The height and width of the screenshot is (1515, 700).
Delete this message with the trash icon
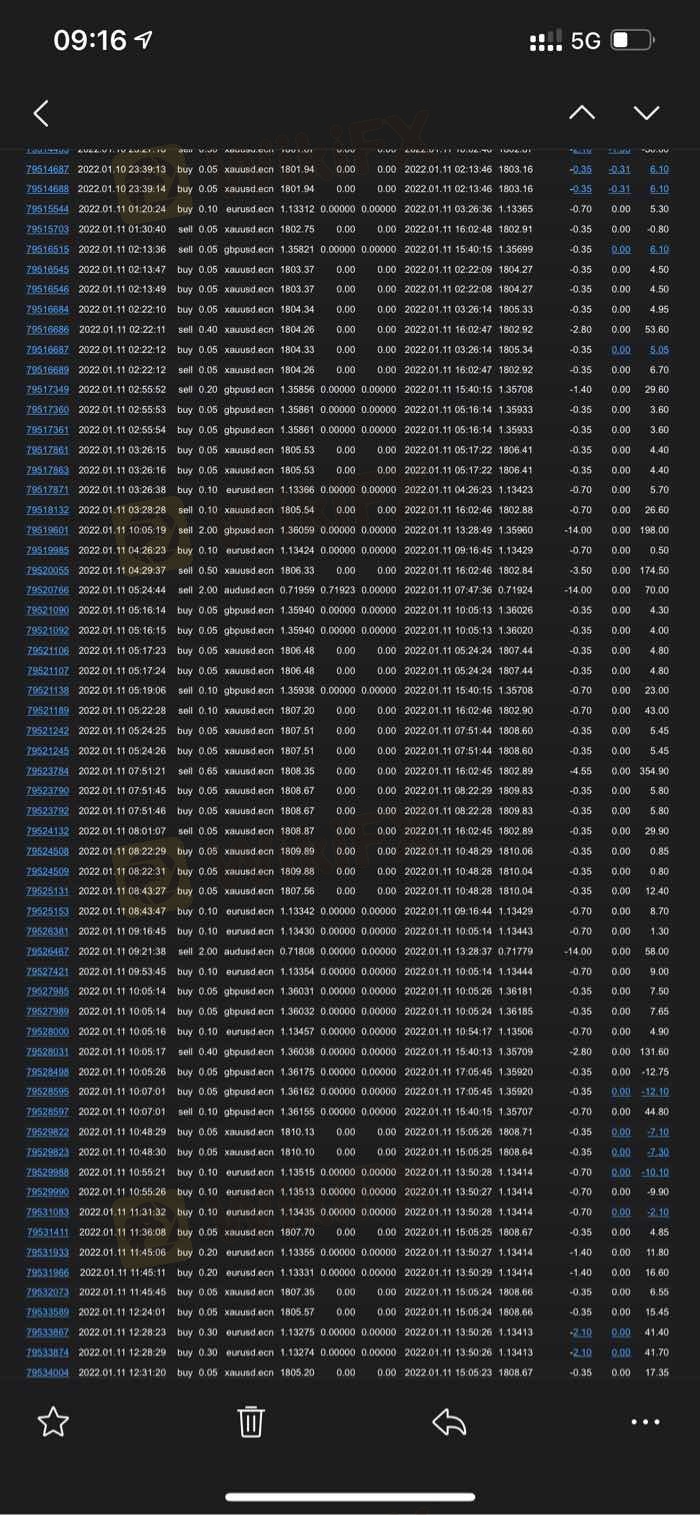point(250,1421)
